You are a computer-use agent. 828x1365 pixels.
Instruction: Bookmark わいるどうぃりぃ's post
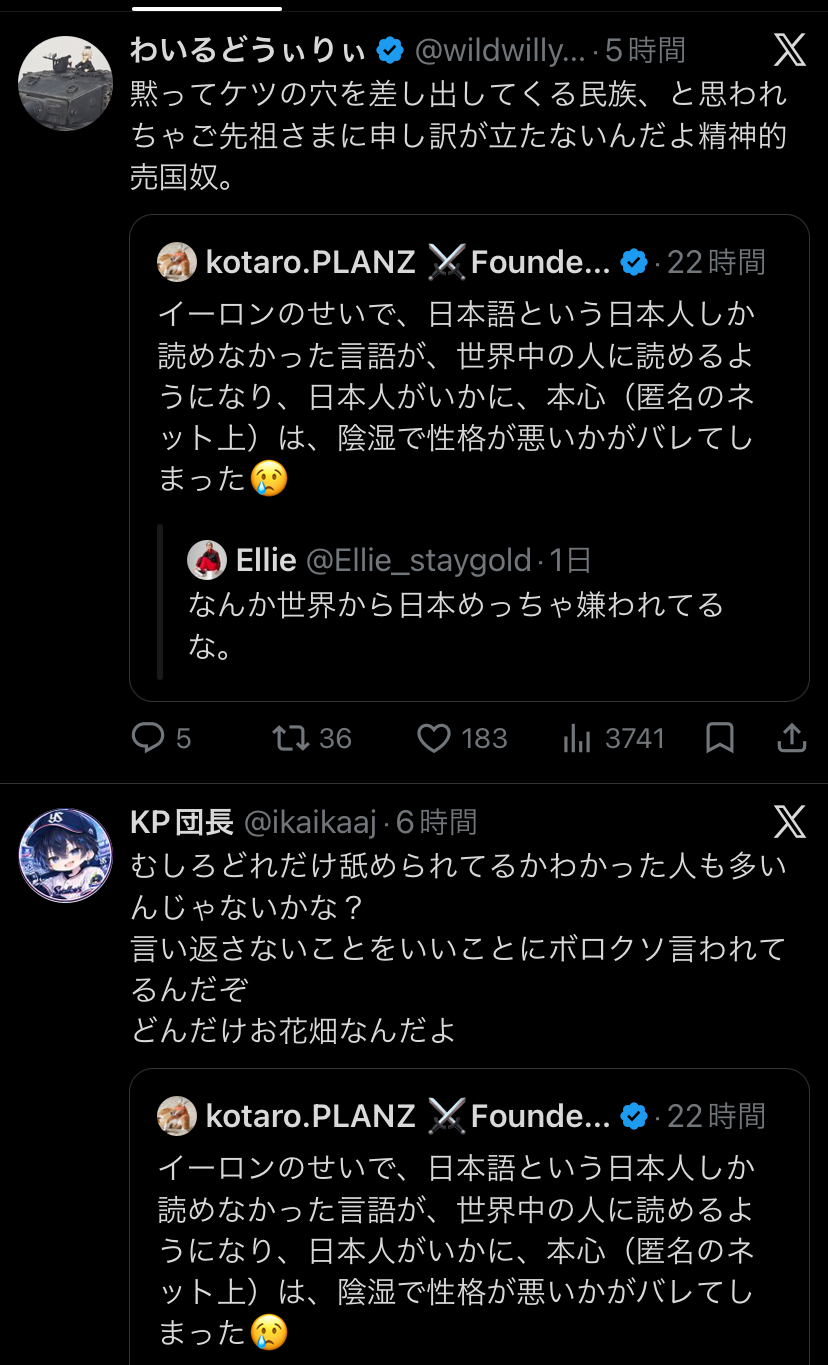point(720,738)
